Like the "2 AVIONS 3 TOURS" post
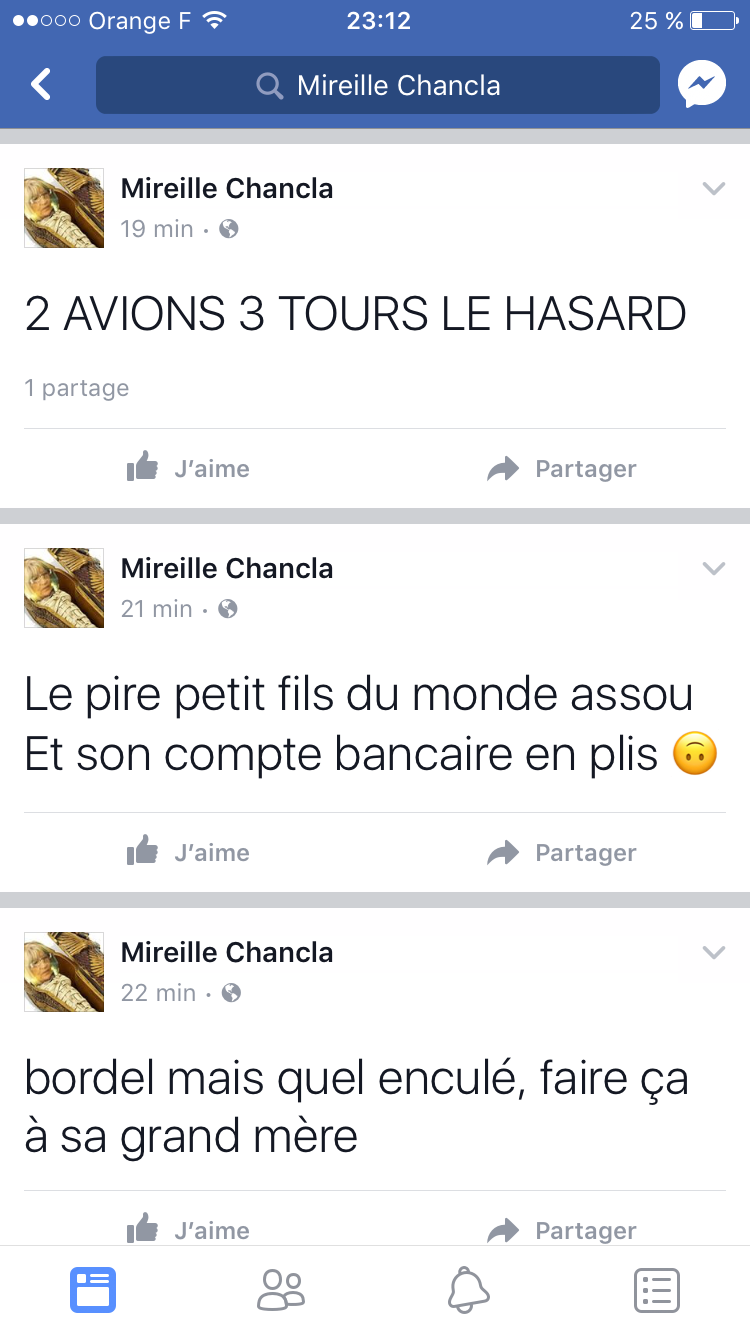This screenshot has height=1334, width=750. [x=188, y=468]
